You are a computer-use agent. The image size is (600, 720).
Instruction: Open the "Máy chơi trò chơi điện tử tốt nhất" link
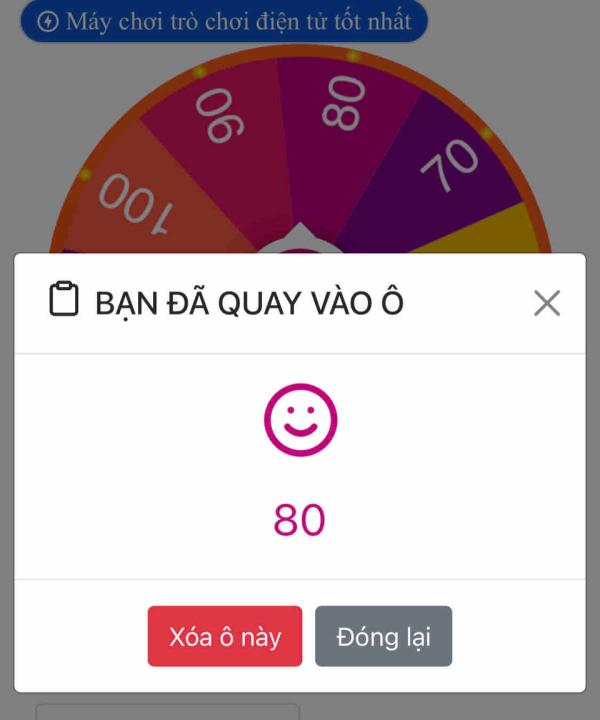point(224,22)
